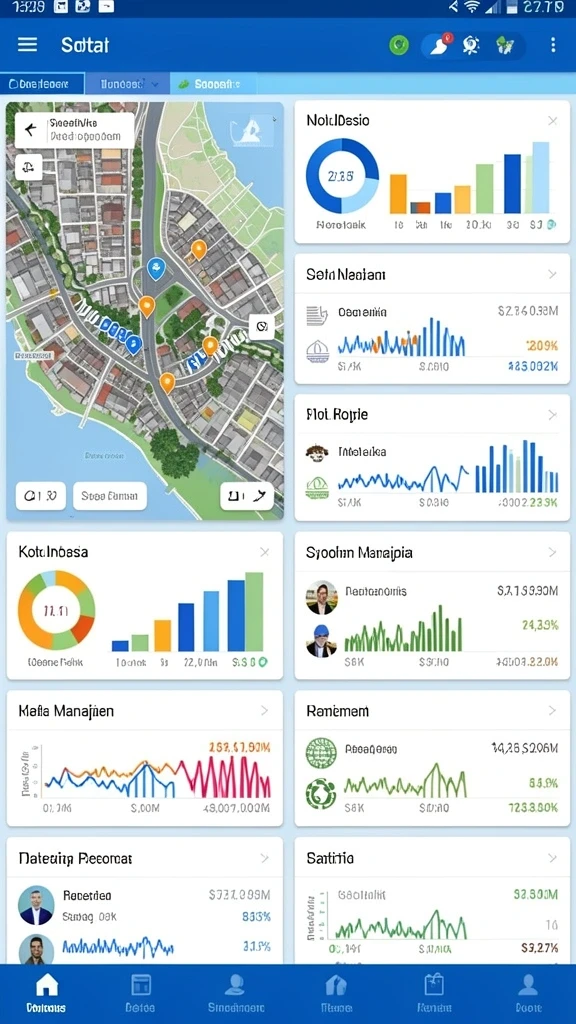Dismiss the NoltIDesio chart card
This screenshot has width=576, height=1024.
pyautogui.click(x=552, y=121)
